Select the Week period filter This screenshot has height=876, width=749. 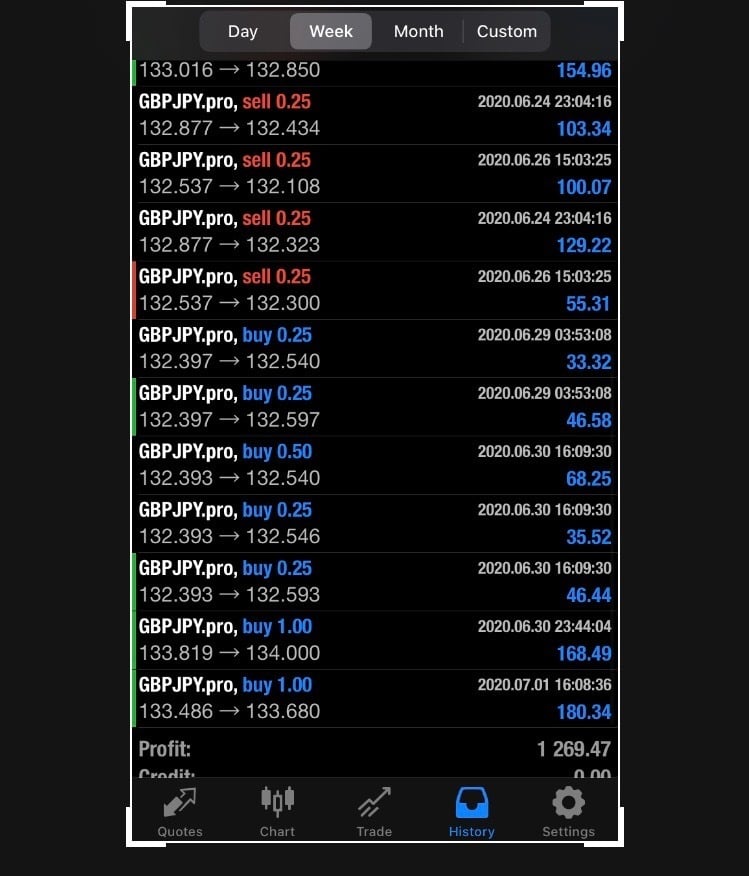point(331,31)
